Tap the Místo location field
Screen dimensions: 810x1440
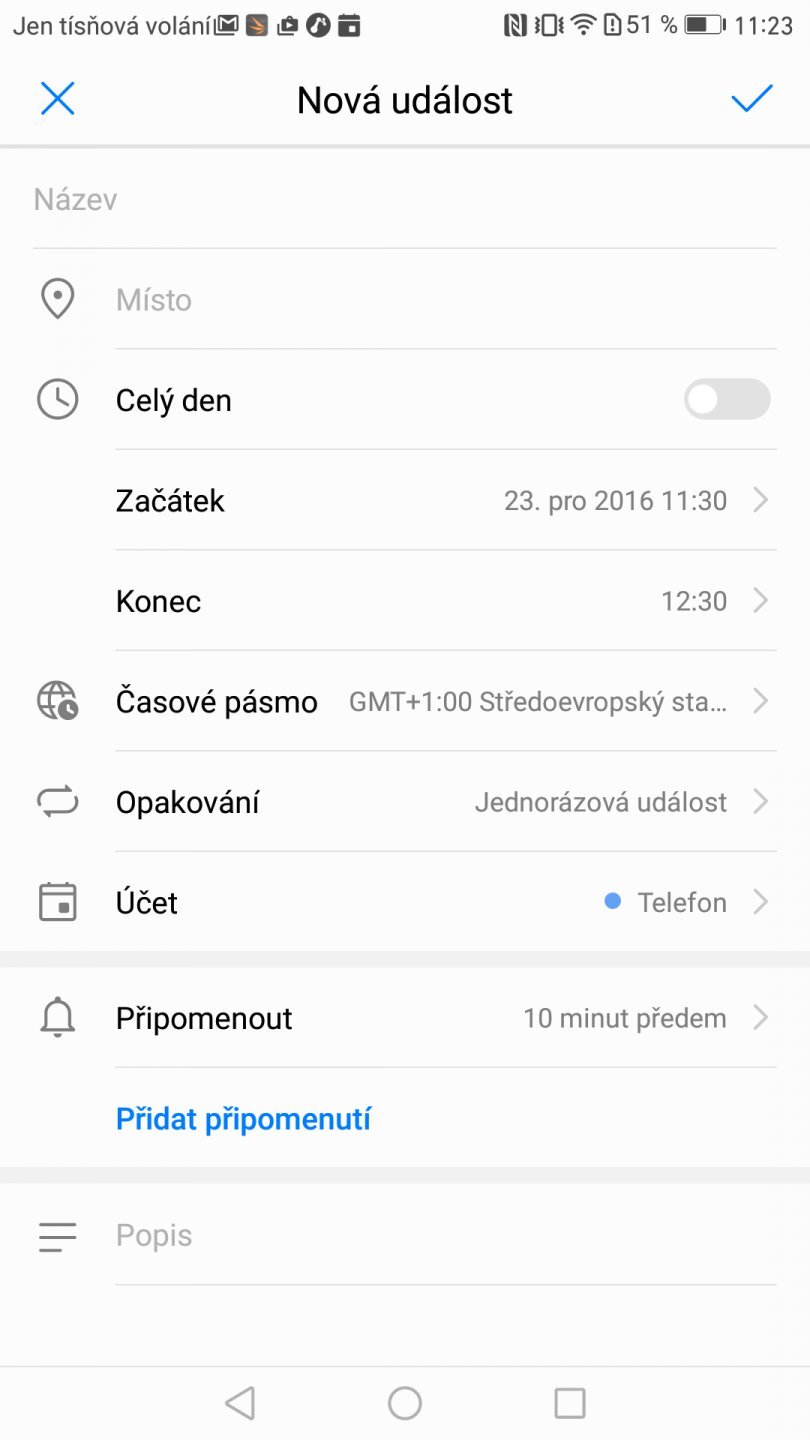[x=444, y=300]
